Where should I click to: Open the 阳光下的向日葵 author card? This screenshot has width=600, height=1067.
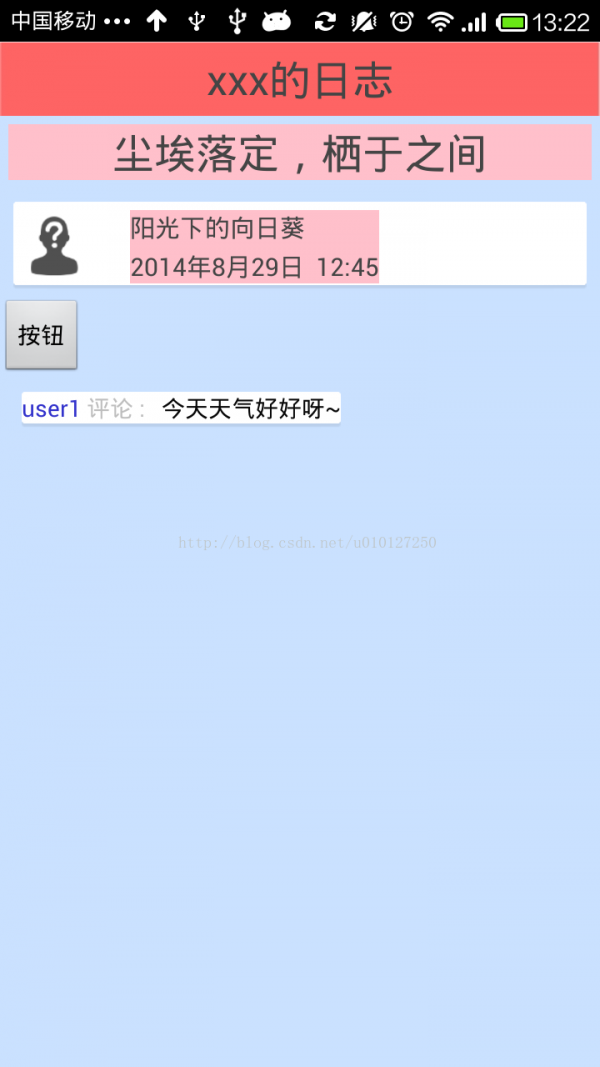pyautogui.click(x=299, y=244)
